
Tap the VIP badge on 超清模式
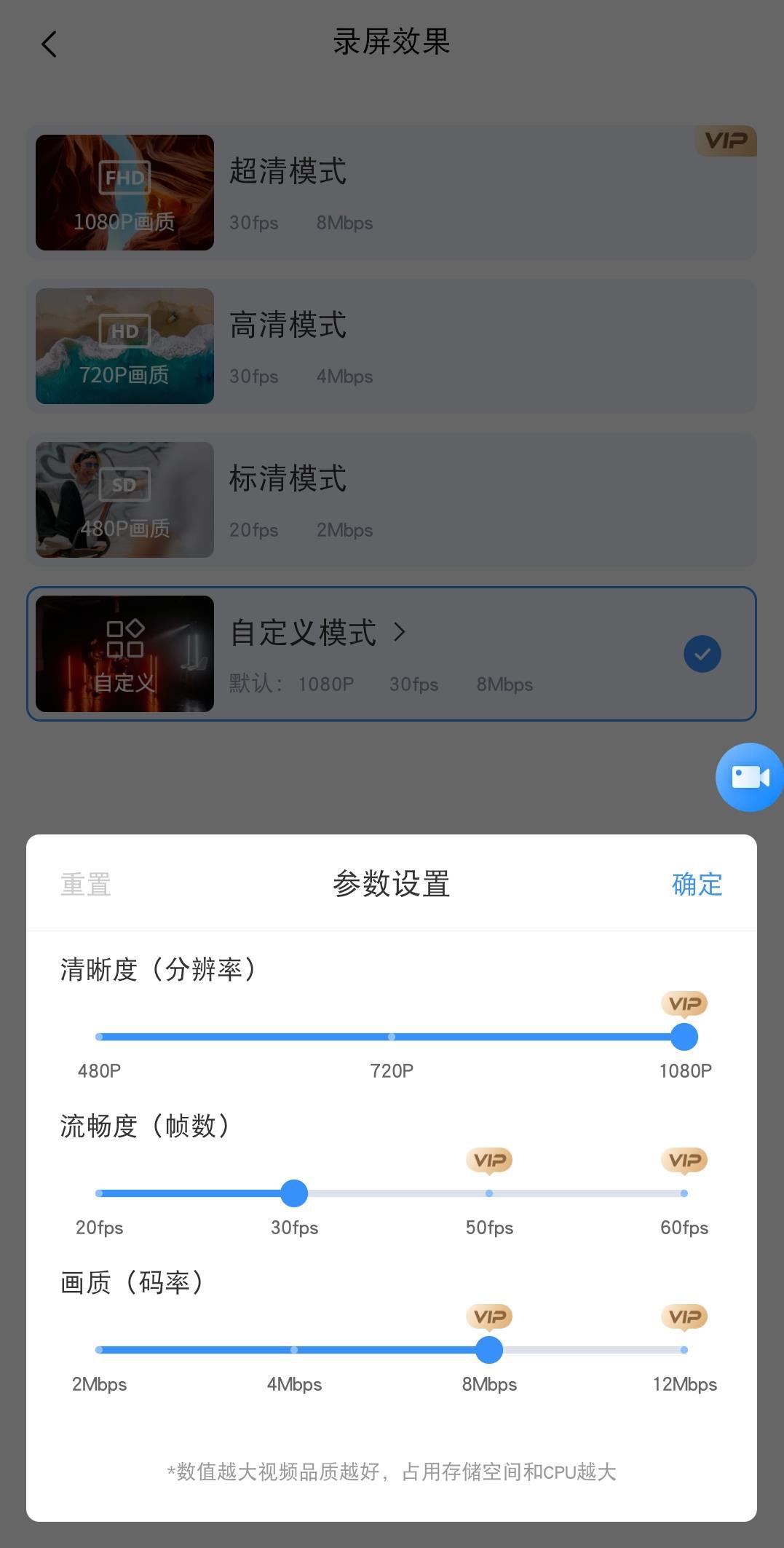coord(726,141)
